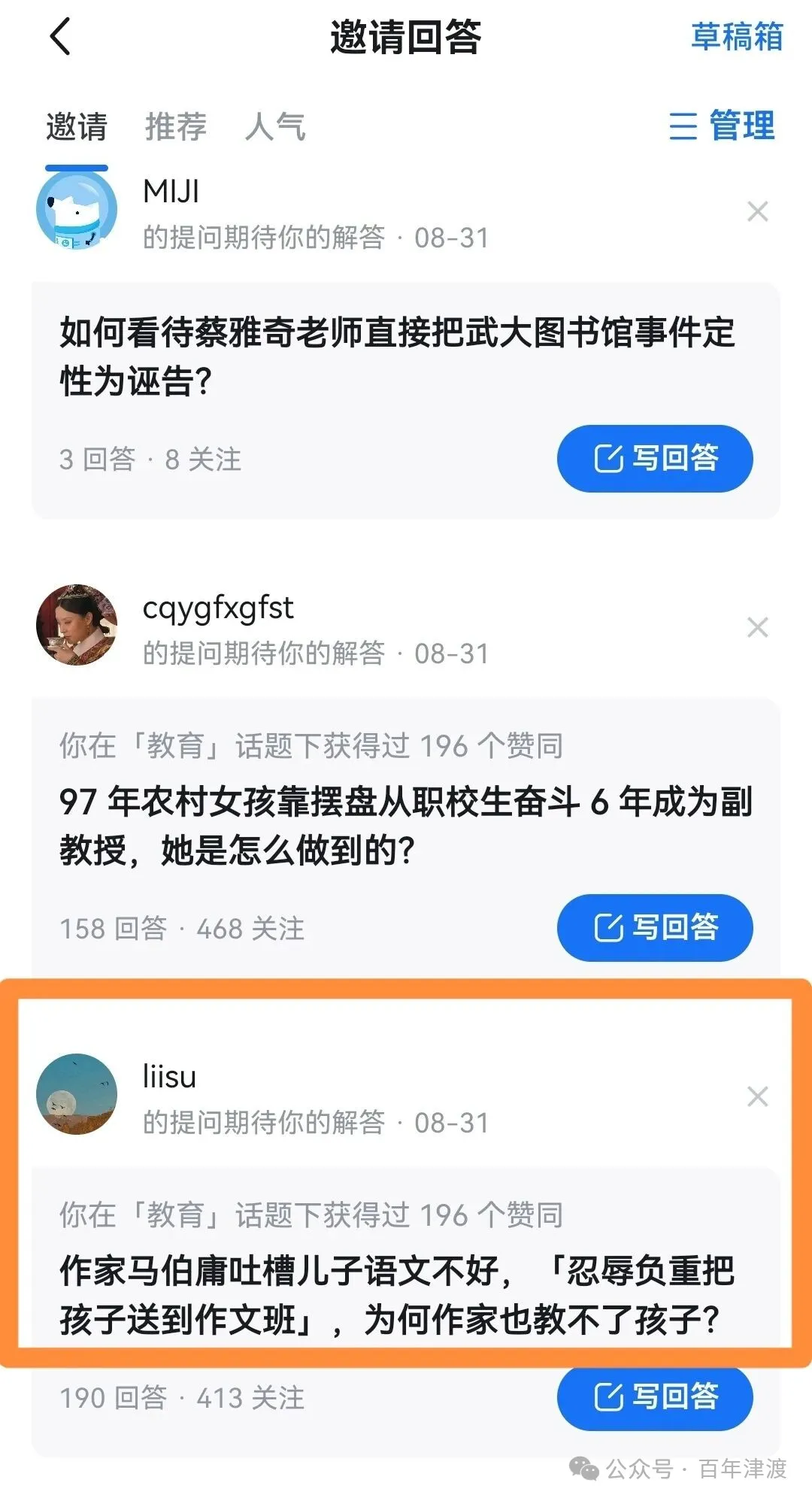Write an answer to the 马伯庸 question

(654, 1397)
